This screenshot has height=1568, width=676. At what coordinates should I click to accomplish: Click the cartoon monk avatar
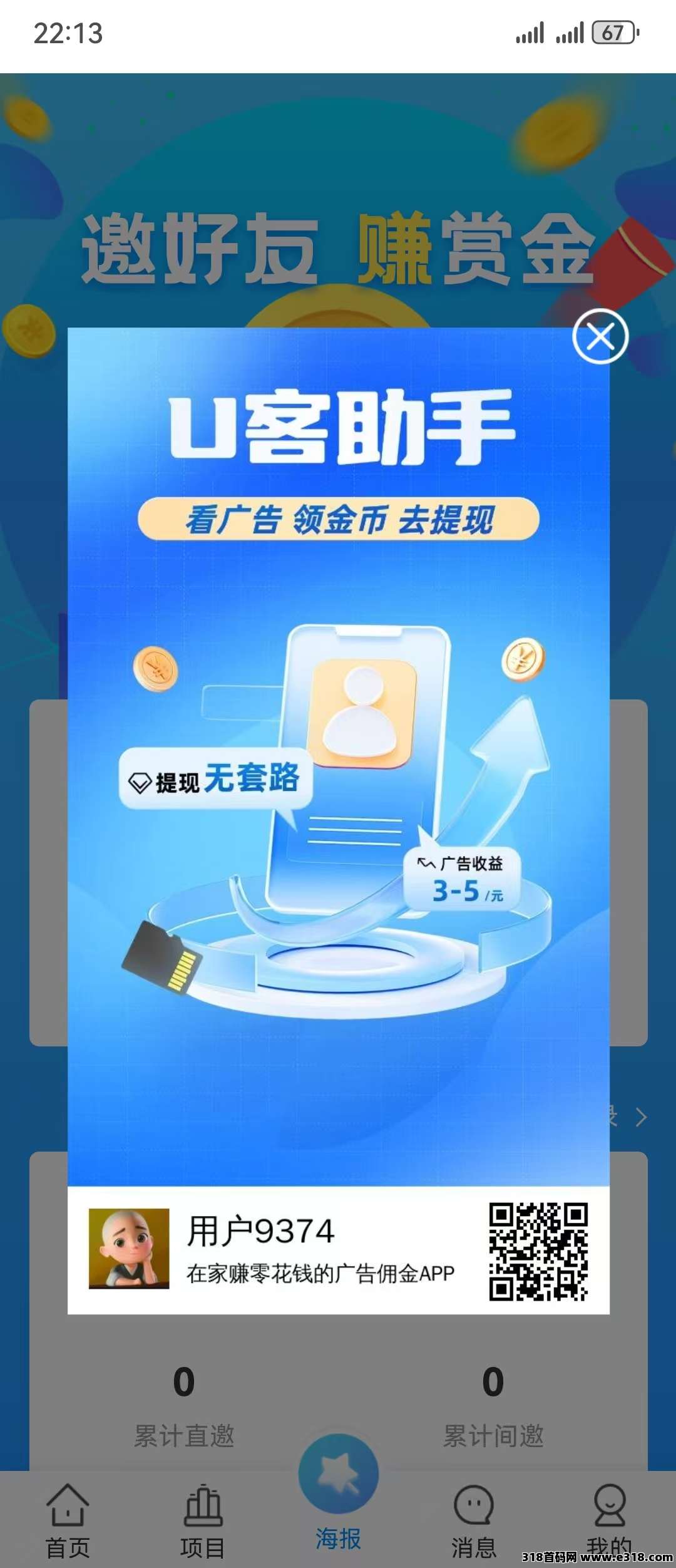click(x=128, y=1251)
